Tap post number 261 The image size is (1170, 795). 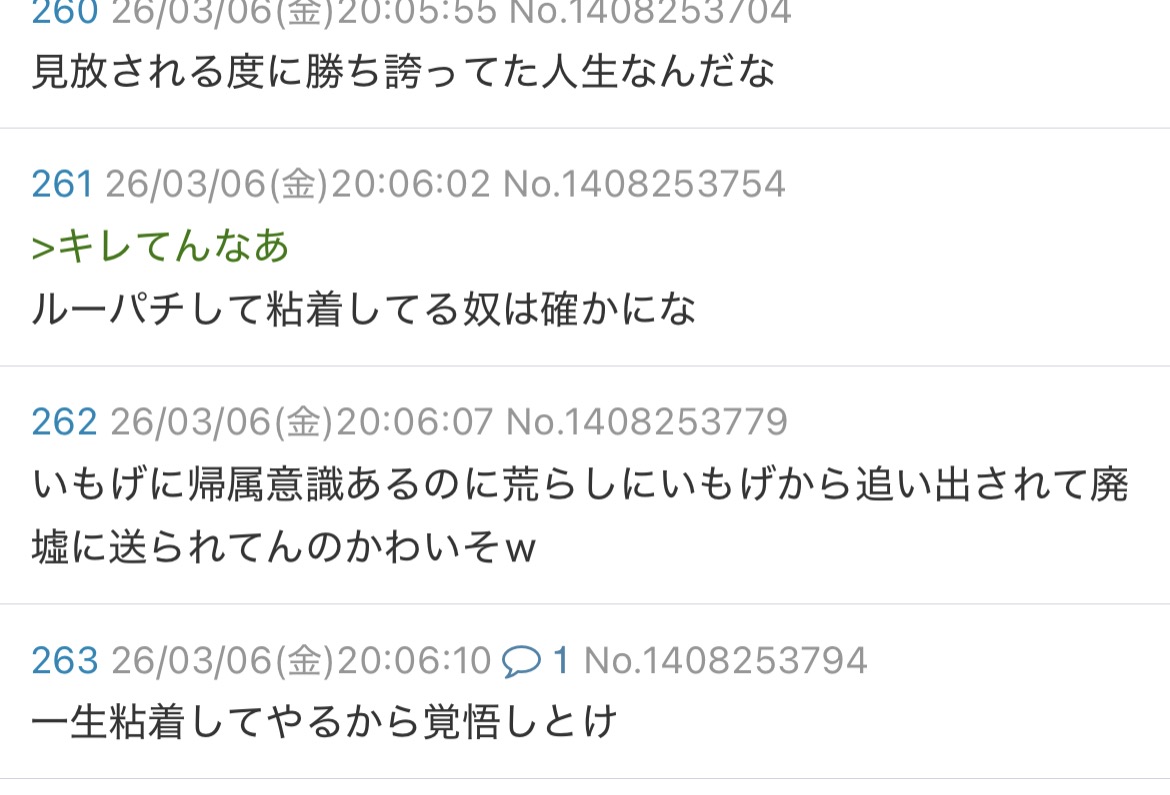[62, 184]
